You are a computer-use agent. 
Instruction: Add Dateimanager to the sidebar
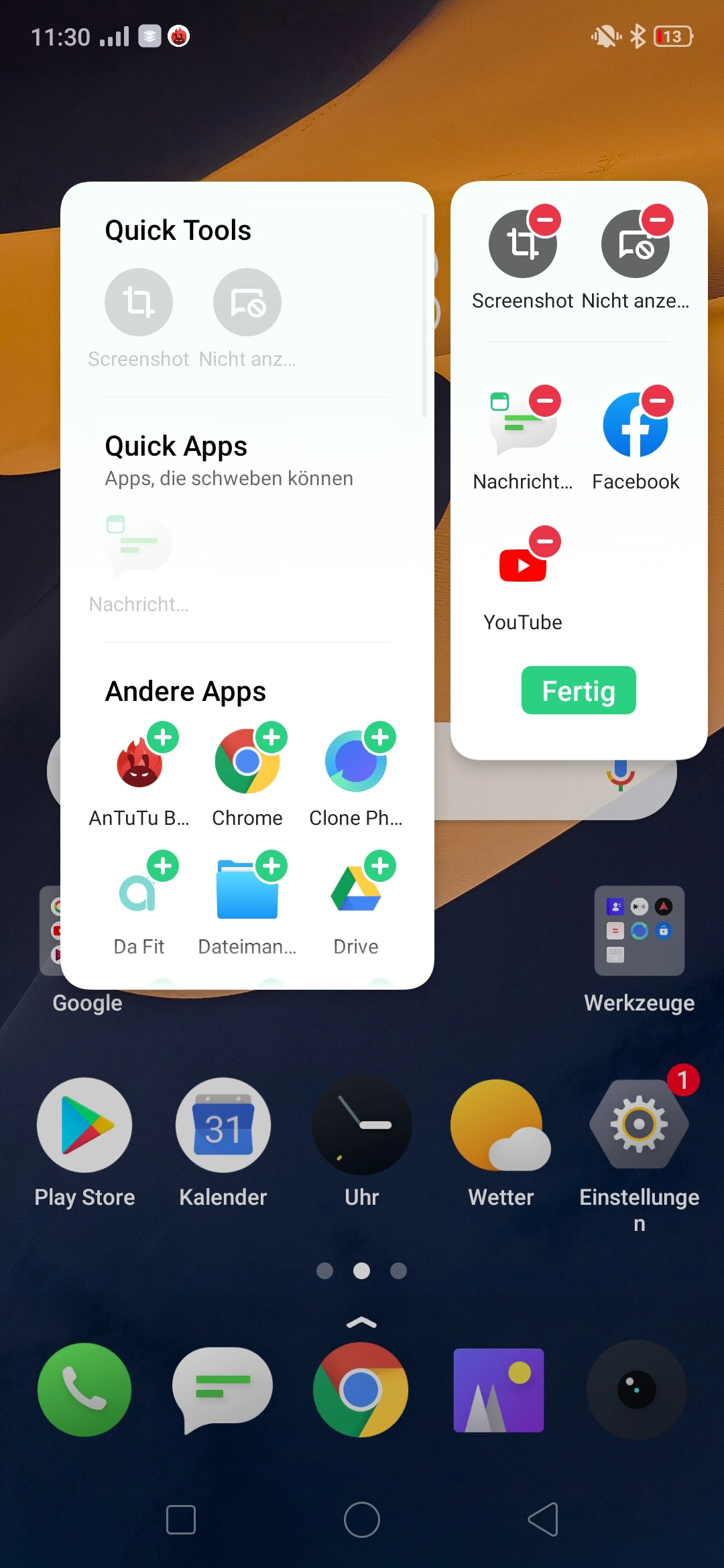tap(271, 866)
